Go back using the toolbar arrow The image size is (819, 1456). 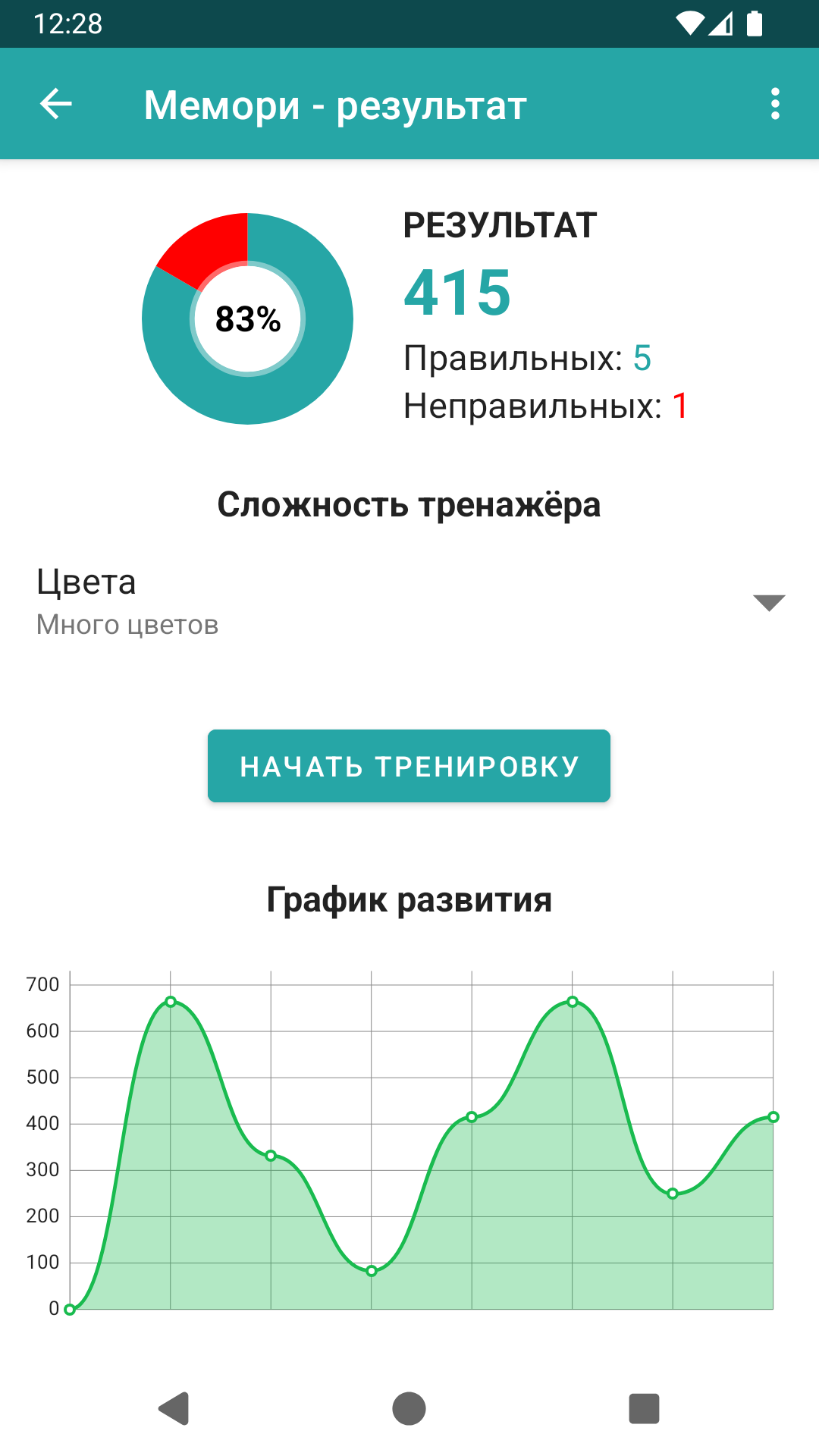[x=55, y=104]
